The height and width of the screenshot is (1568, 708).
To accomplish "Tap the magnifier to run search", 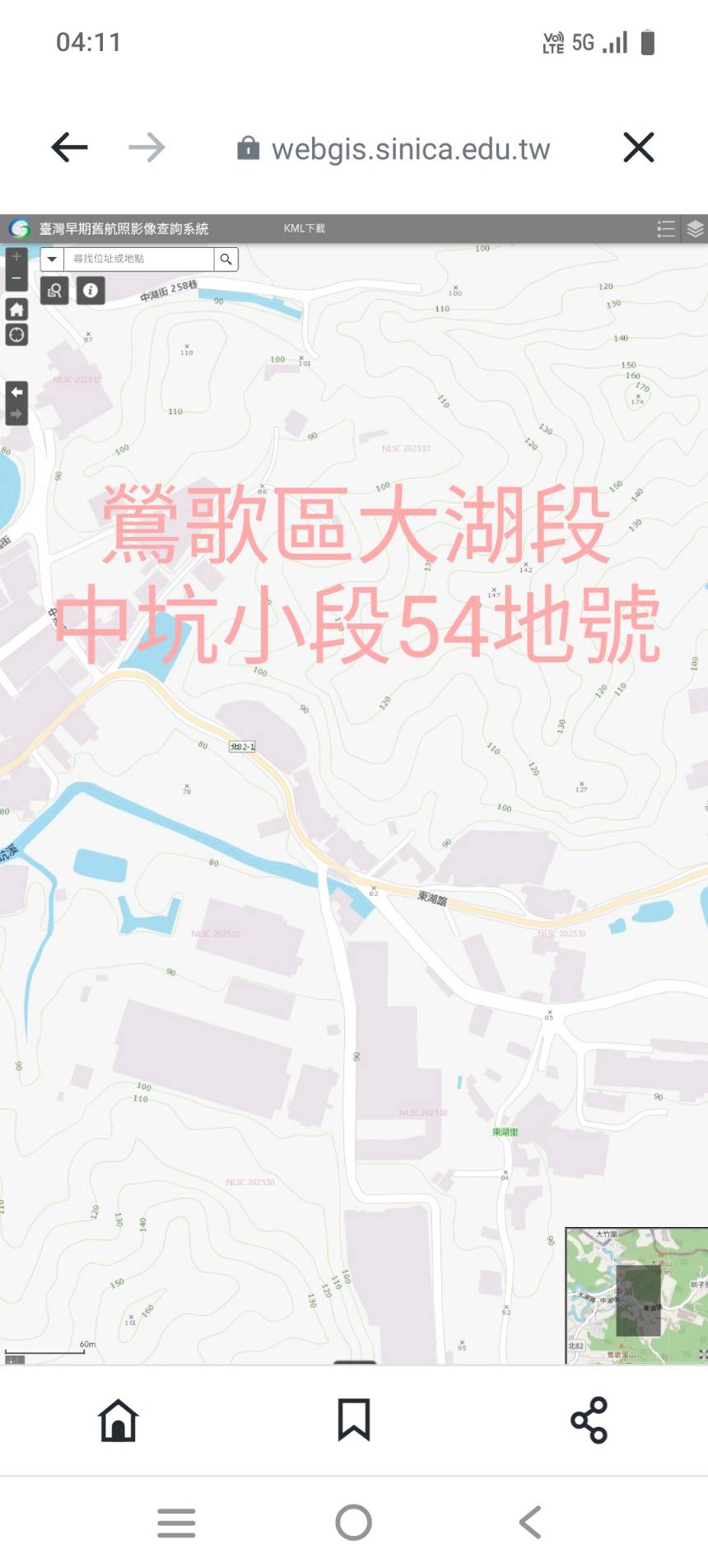I will pos(226,259).
